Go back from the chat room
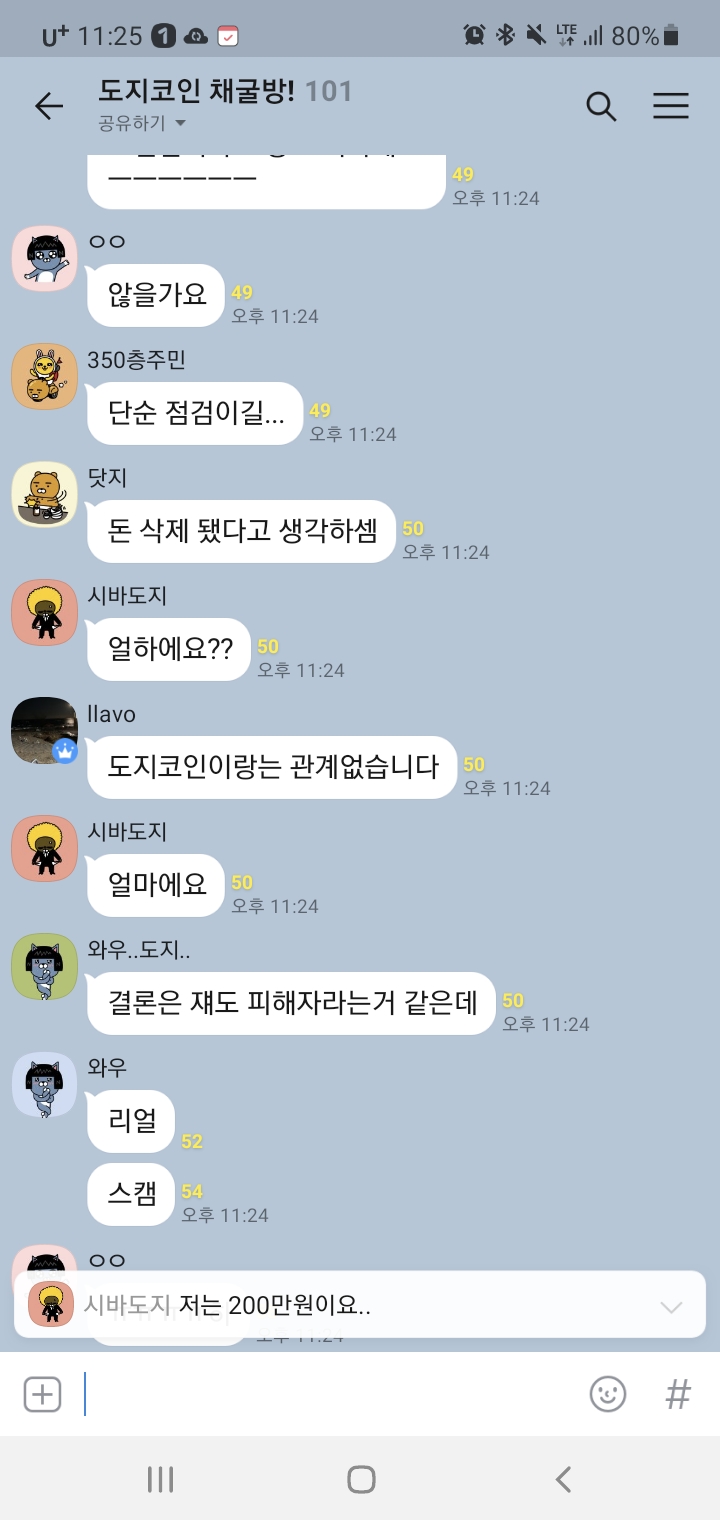720x1520 pixels. tap(48, 106)
